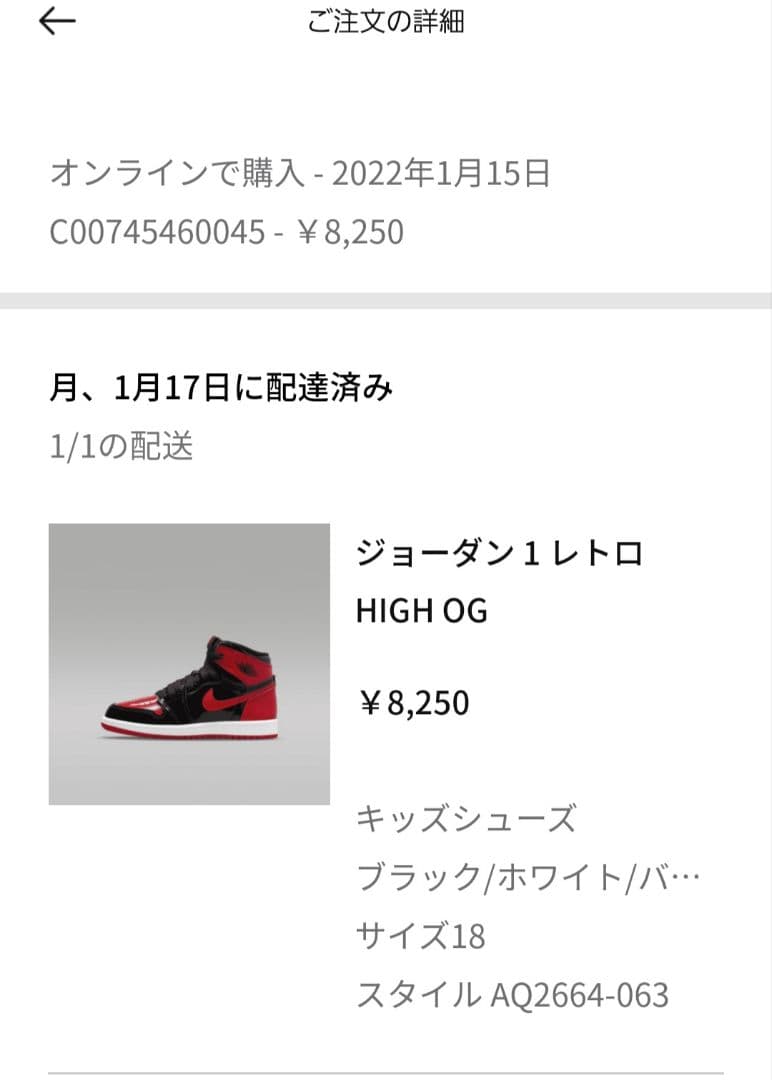Open the Jordan 1 Retro High OG shoe image
The image size is (772, 1080).
[x=189, y=664]
